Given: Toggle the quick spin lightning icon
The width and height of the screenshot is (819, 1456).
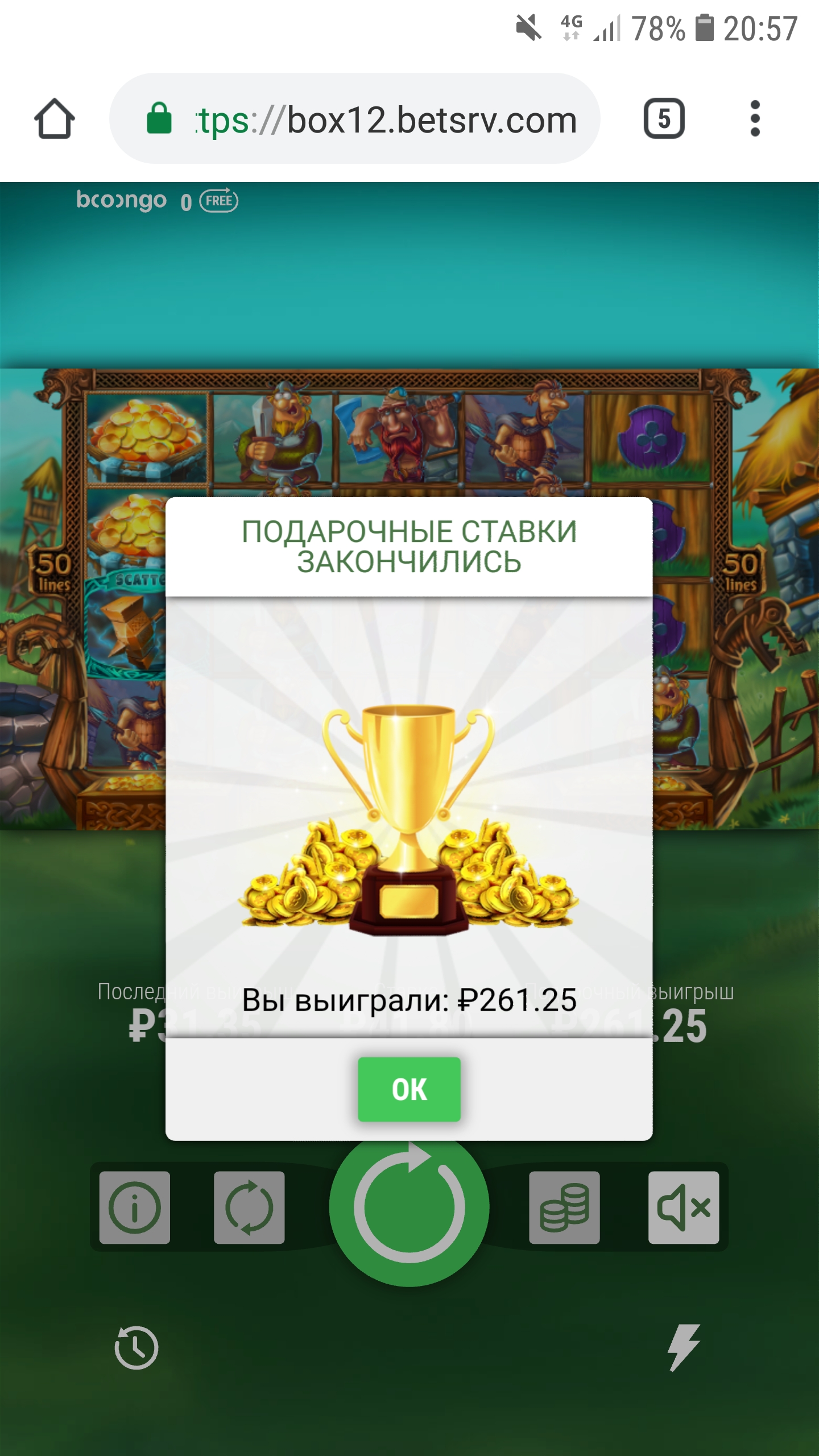Looking at the screenshot, I should pos(683,1347).
